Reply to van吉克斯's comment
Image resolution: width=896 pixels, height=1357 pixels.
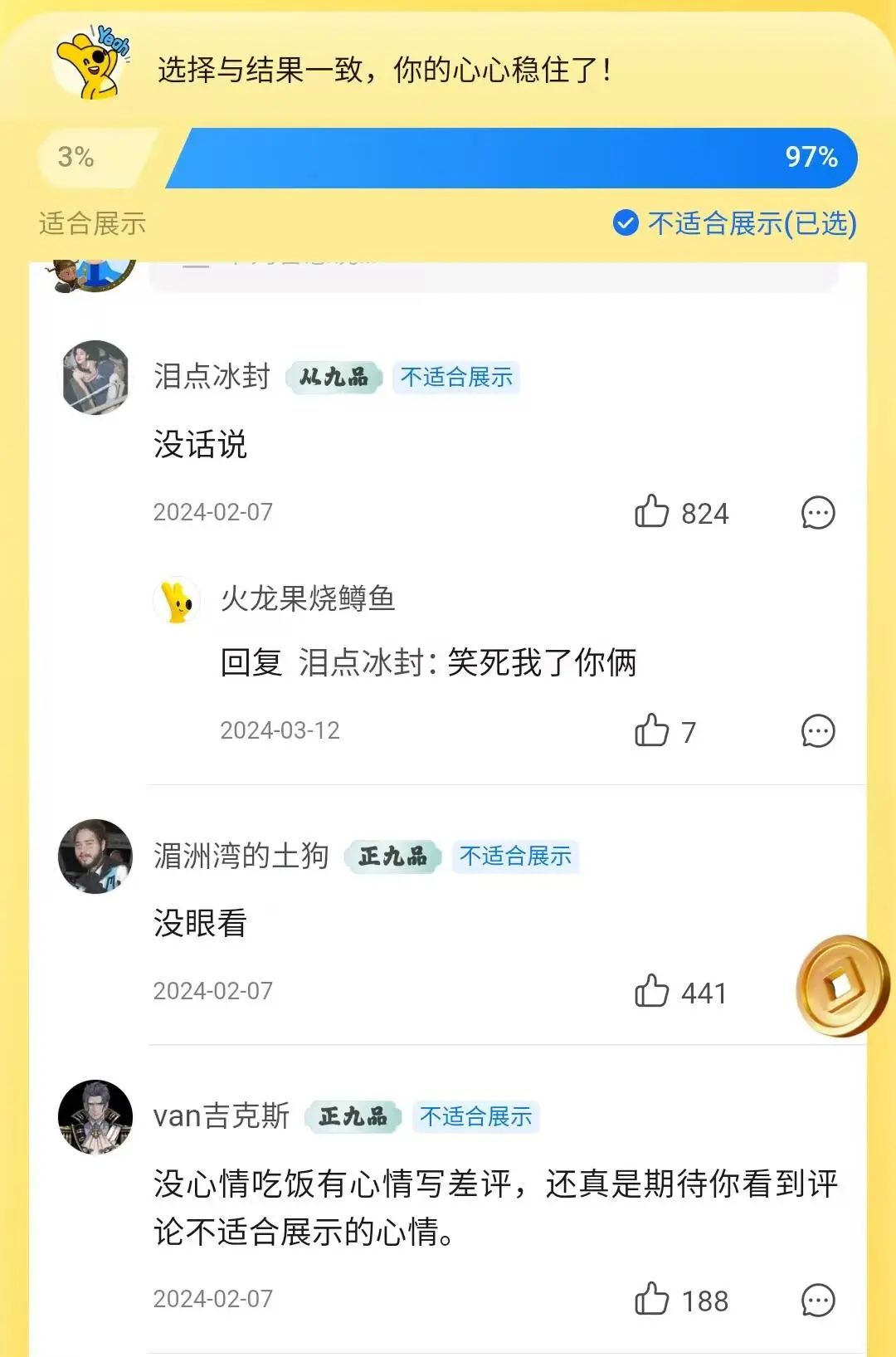tap(817, 1300)
